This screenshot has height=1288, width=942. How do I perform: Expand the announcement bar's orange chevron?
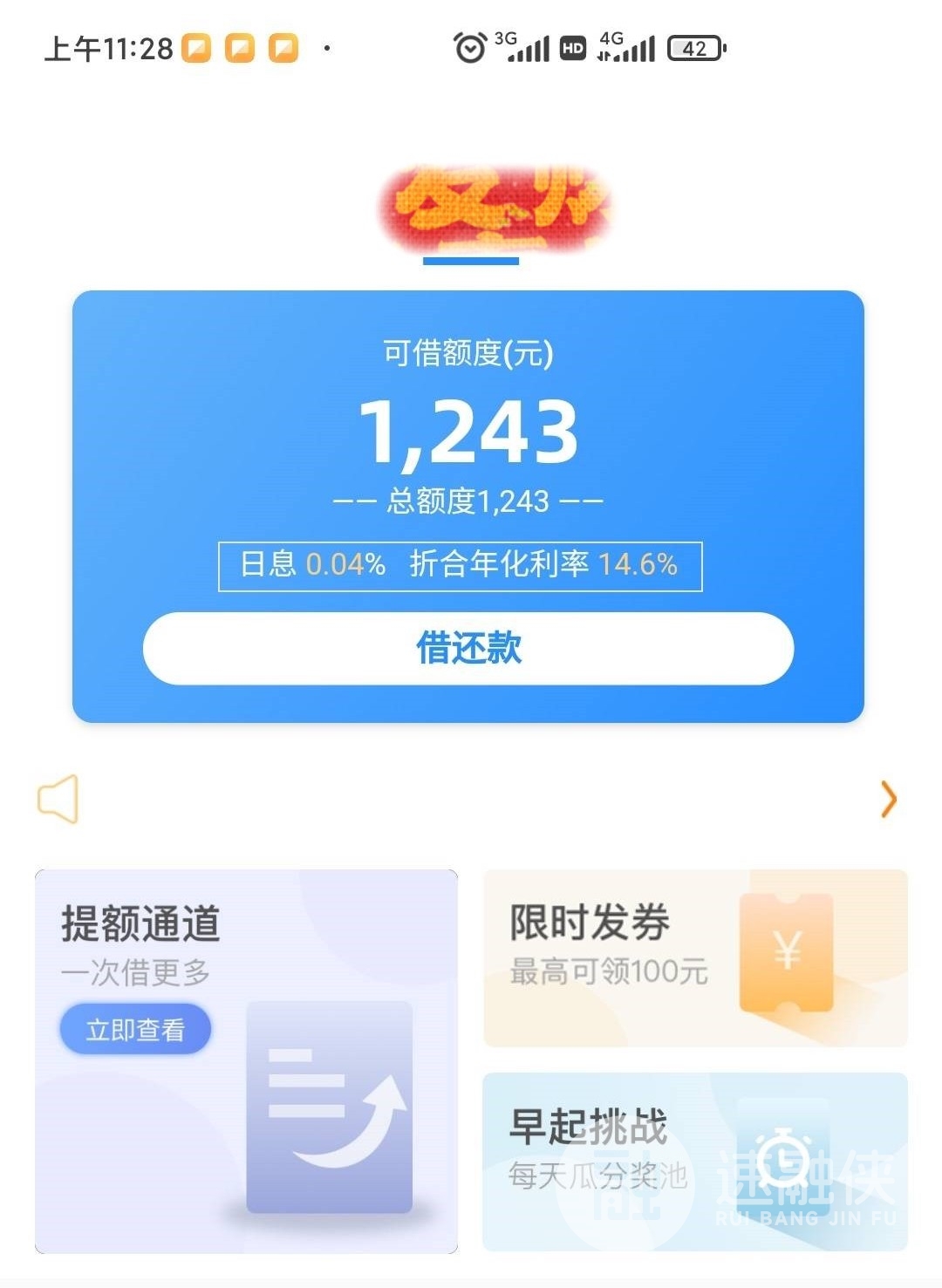click(x=888, y=799)
